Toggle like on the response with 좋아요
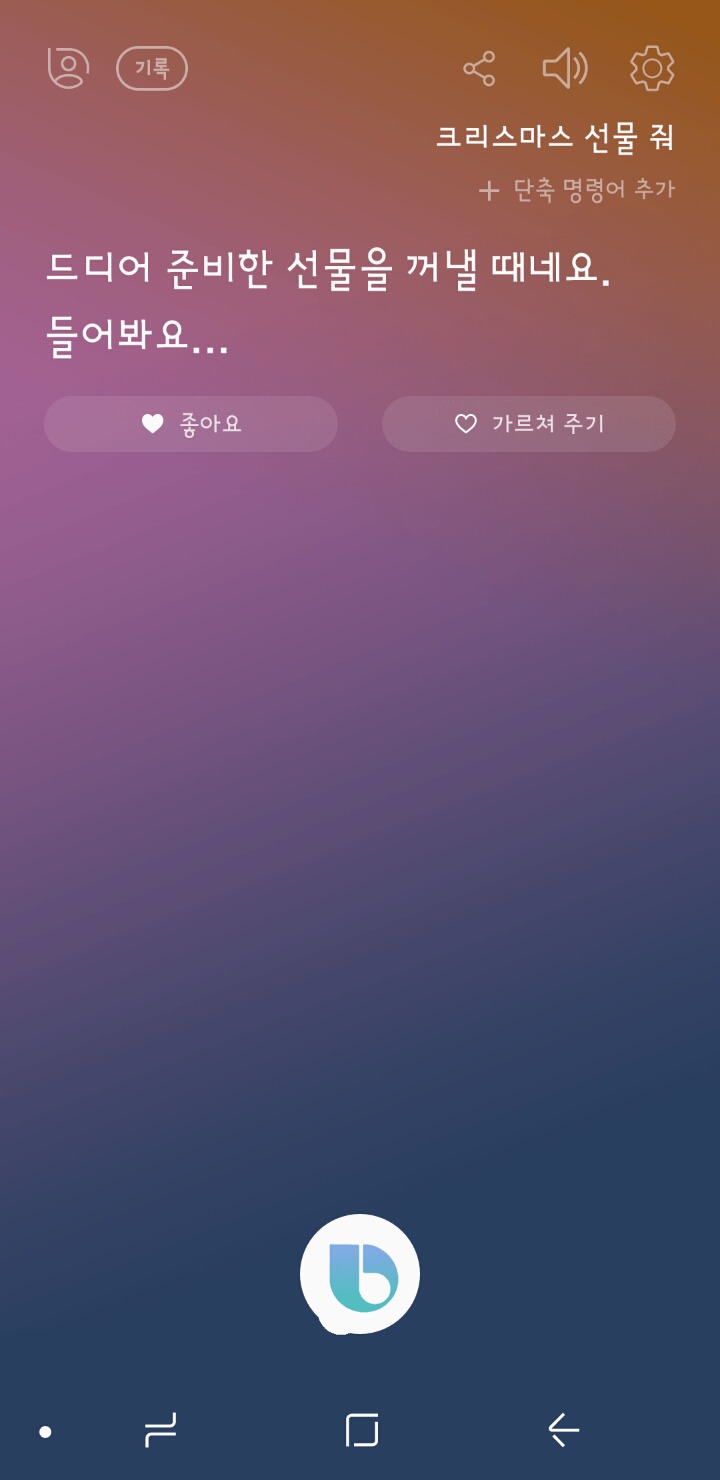 tap(190, 423)
